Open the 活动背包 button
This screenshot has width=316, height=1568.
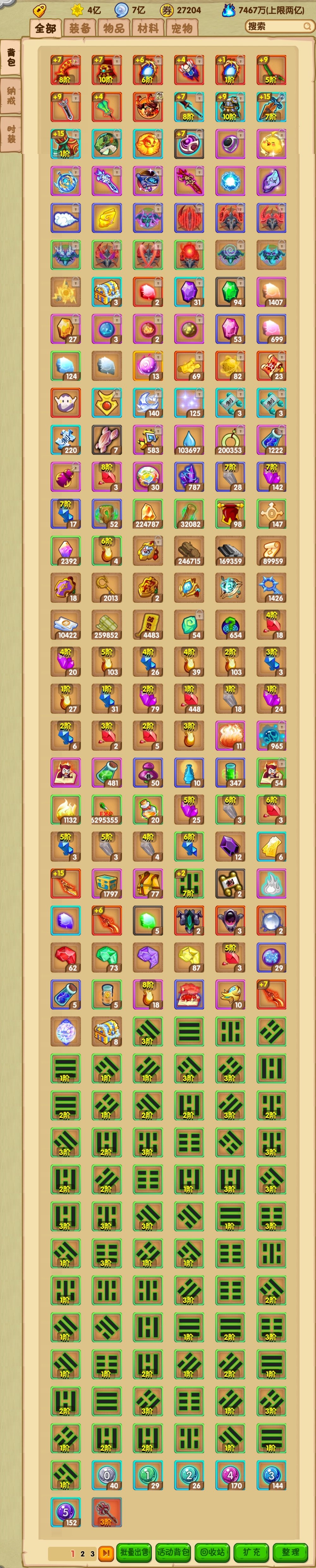[x=173, y=1552]
